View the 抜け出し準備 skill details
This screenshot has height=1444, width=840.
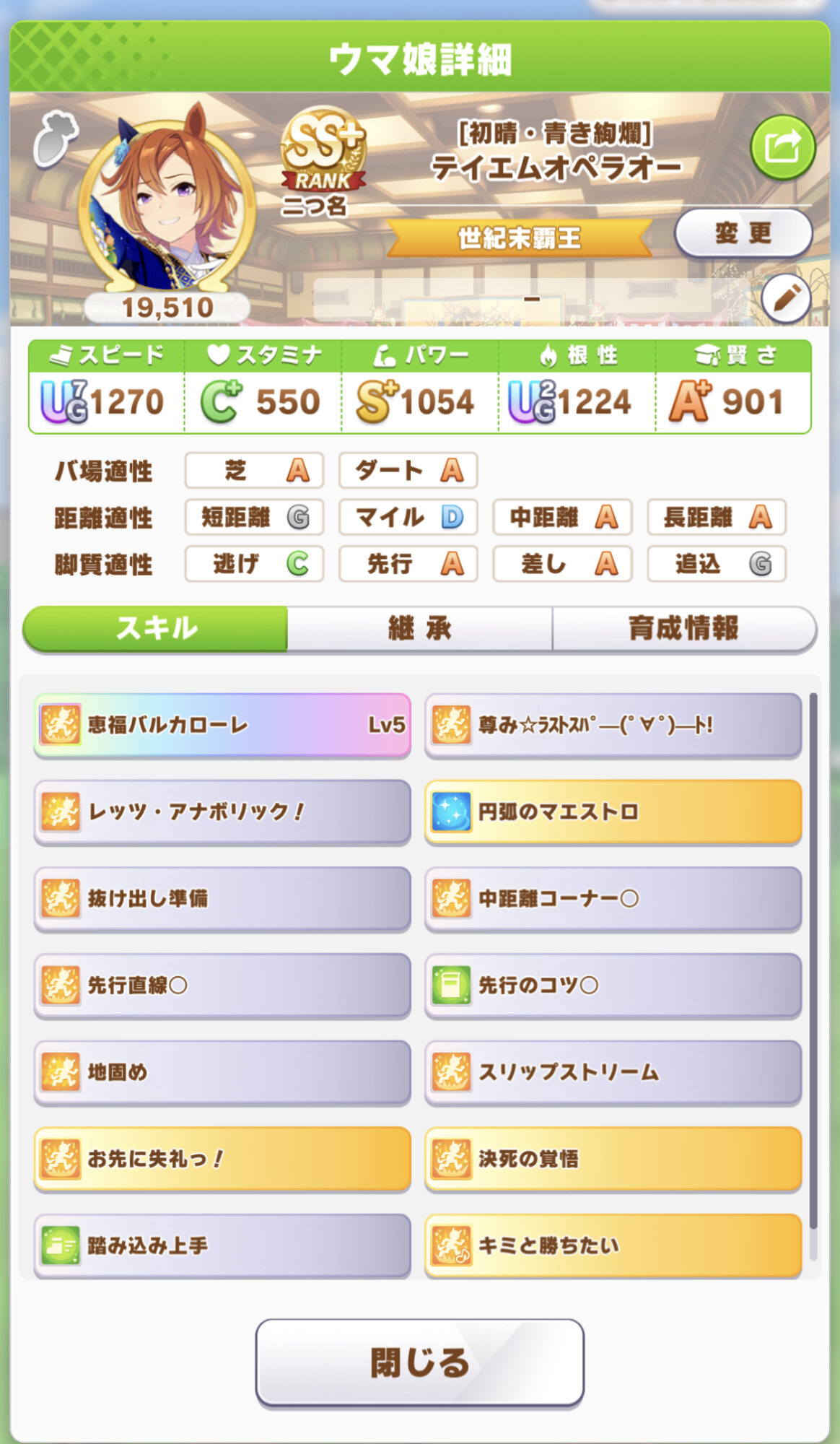[x=222, y=898]
